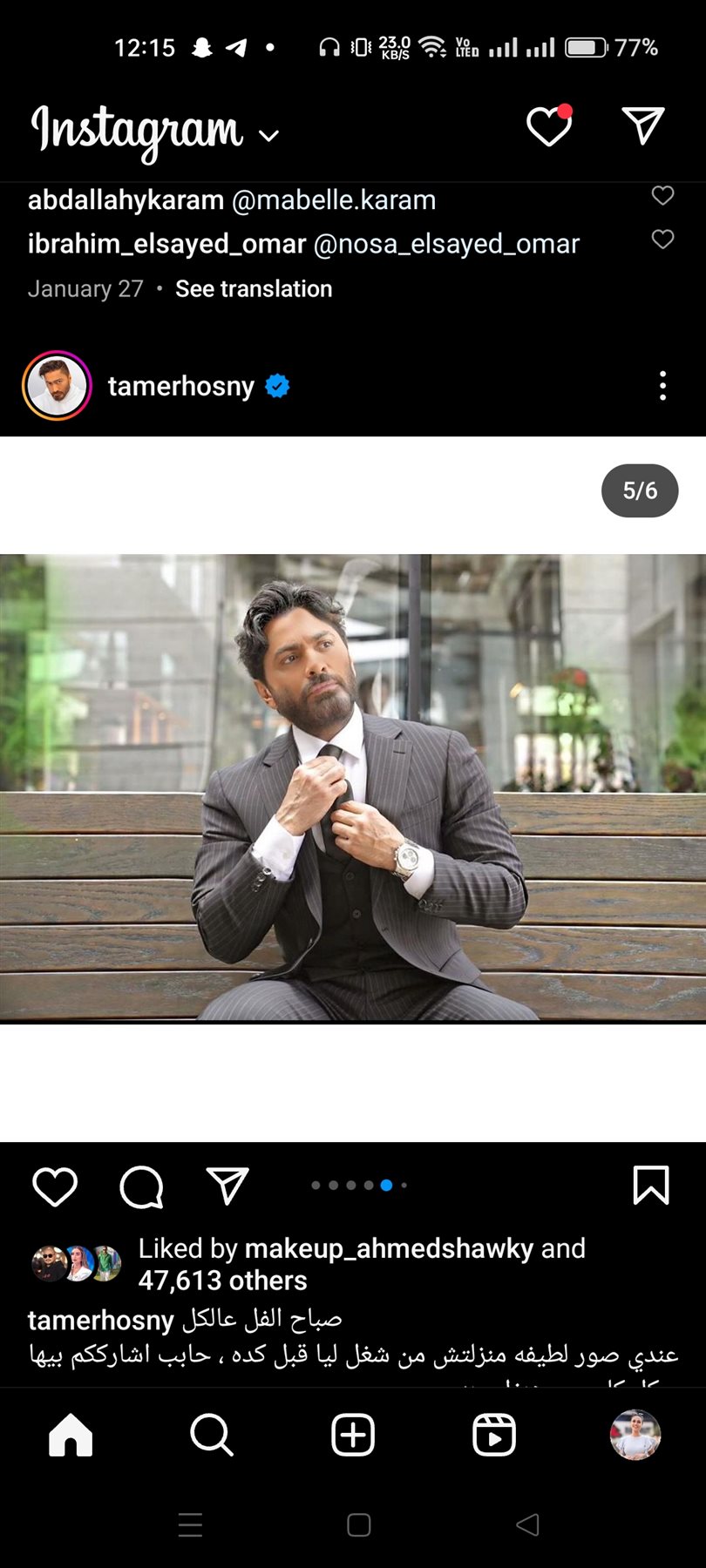Open the activity heart notifications

pyautogui.click(x=549, y=127)
